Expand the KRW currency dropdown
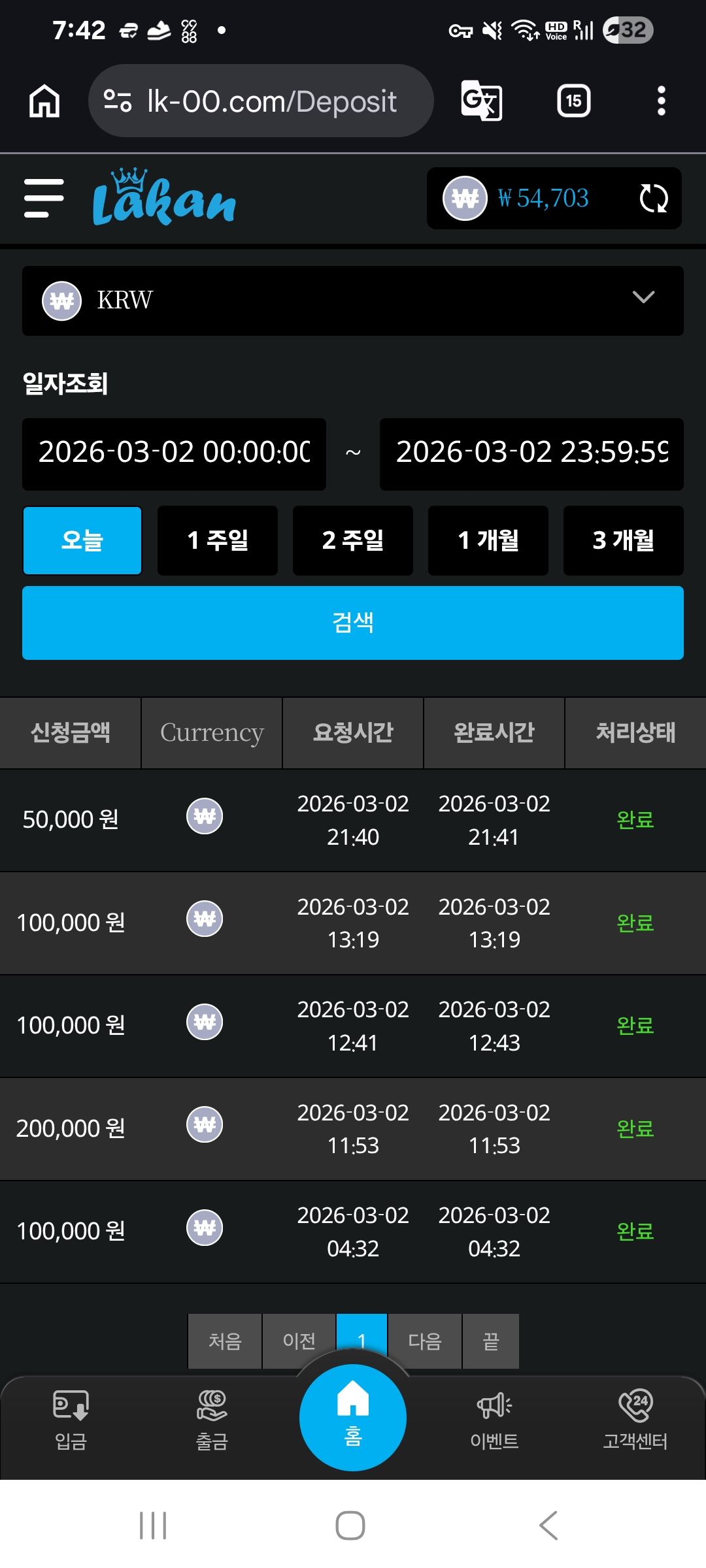Image resolution: width=706 pixels, height=1568 pixels. [x=353, y=301]
